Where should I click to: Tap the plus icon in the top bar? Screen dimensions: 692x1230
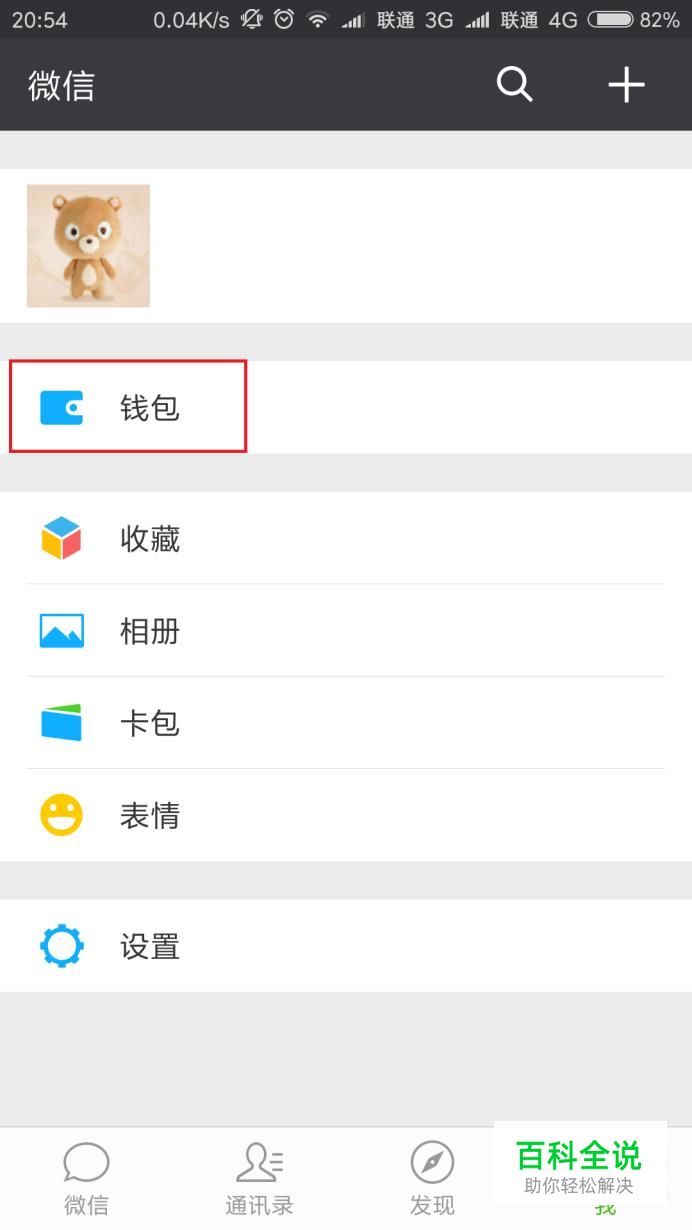tap(627, 85)
